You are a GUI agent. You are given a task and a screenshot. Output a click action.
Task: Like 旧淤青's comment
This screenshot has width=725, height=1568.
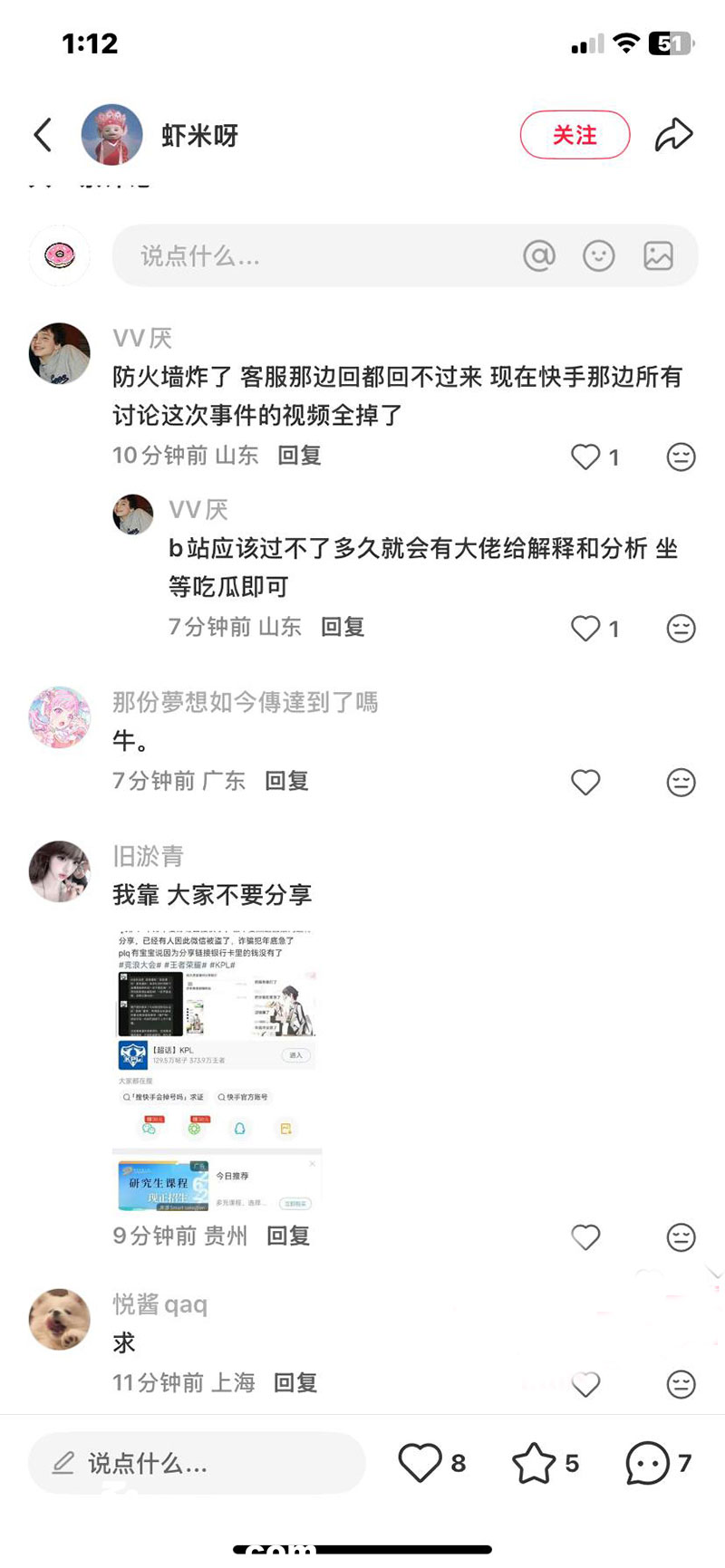pos(586,1236)
